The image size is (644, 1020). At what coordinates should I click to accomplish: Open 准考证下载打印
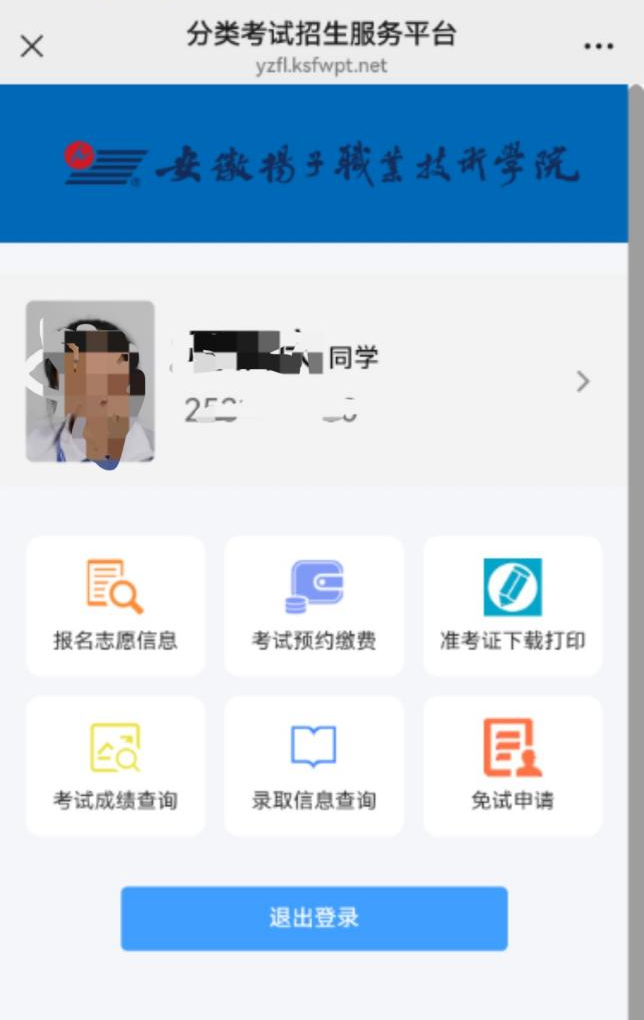pyautogui.click(x=512, y=606)
